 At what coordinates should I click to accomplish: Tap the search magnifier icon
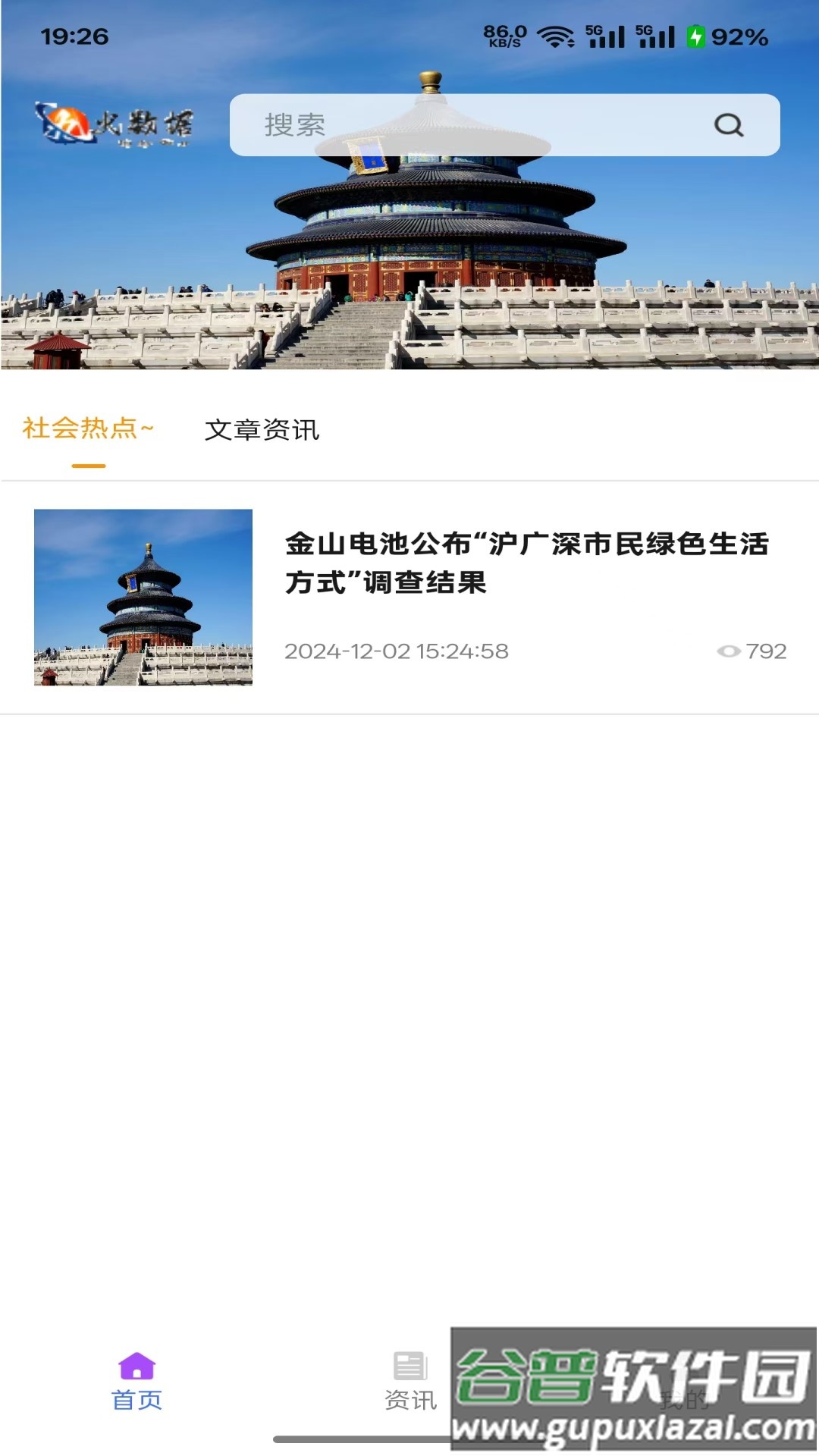click(x=729, y=125)
